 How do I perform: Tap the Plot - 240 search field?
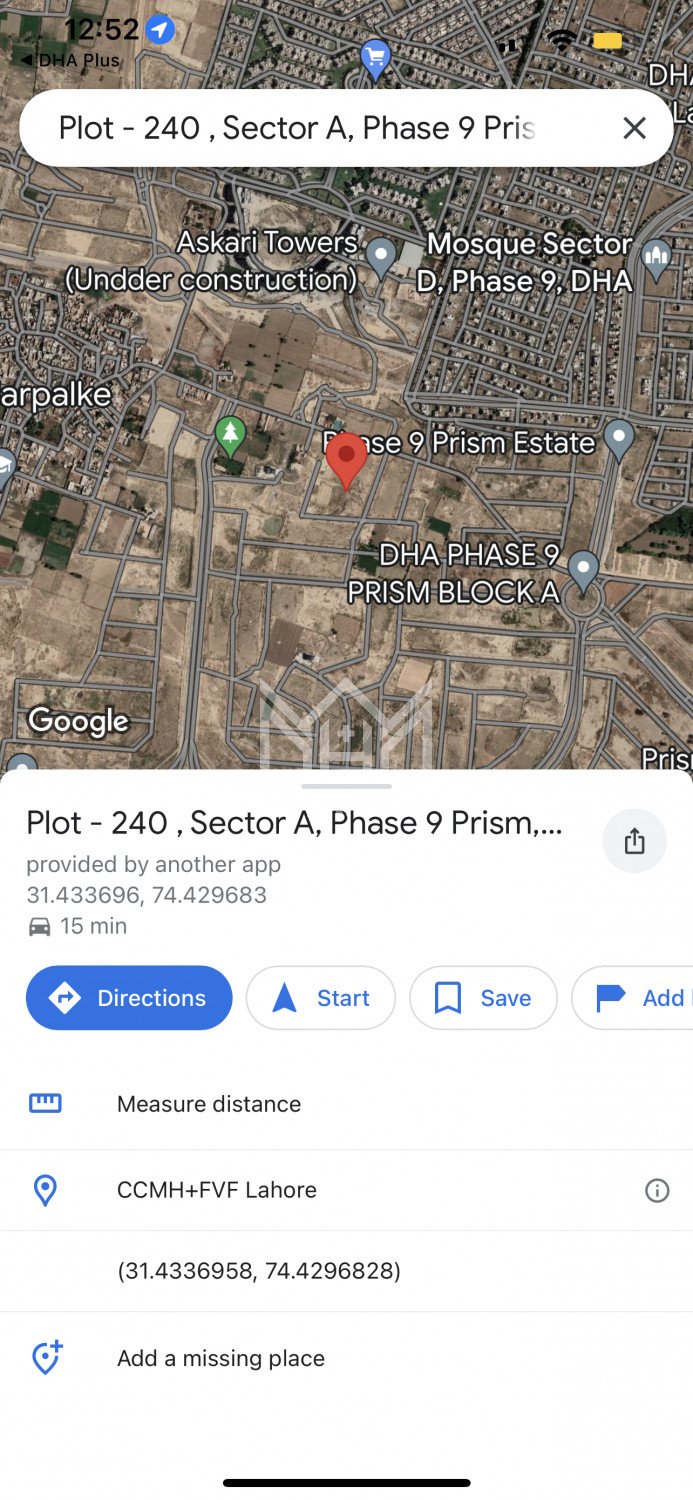click(x=300, y=128)
